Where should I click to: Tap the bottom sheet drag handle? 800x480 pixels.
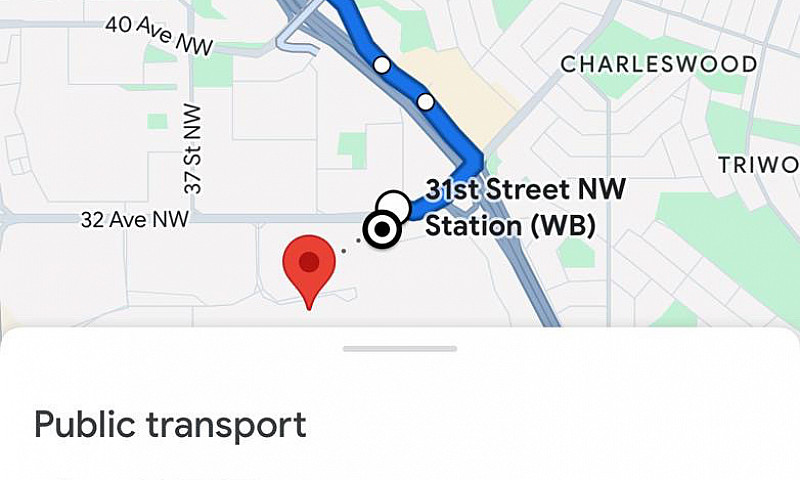point(400,349)
